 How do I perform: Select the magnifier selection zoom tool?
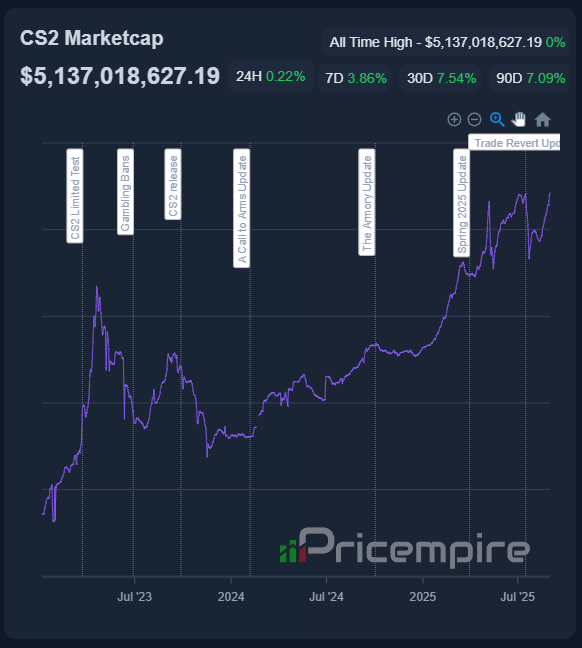(x=497, y=120)
